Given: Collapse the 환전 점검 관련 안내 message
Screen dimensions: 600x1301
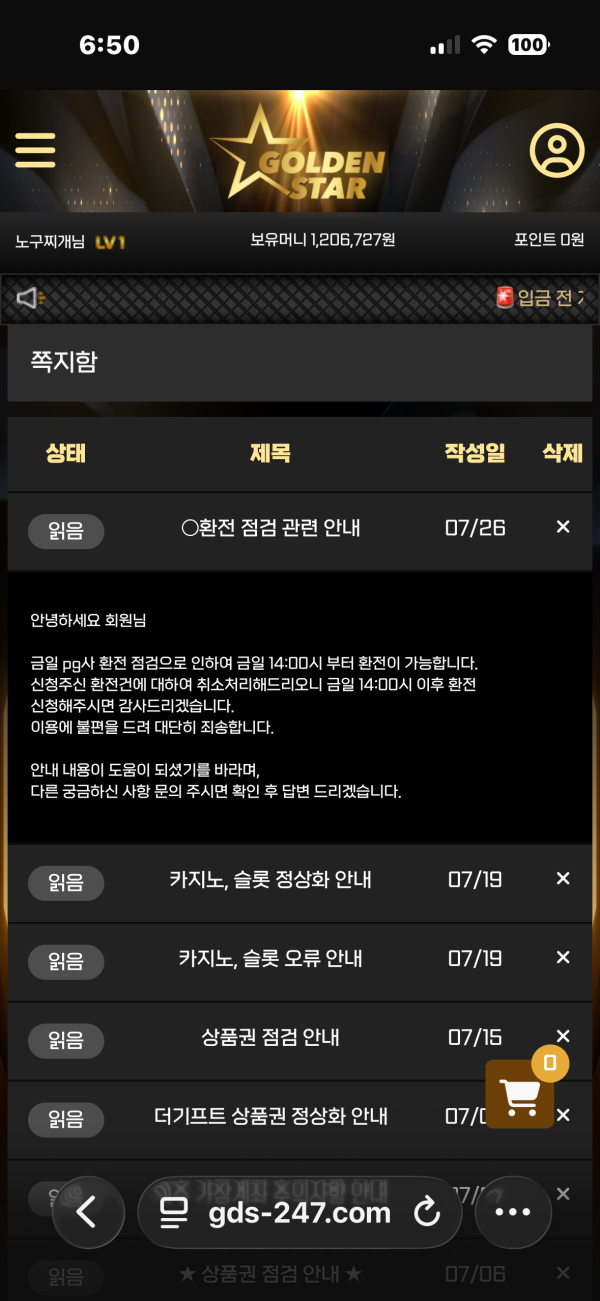Looking at the screenshot, I should [271, 528].
